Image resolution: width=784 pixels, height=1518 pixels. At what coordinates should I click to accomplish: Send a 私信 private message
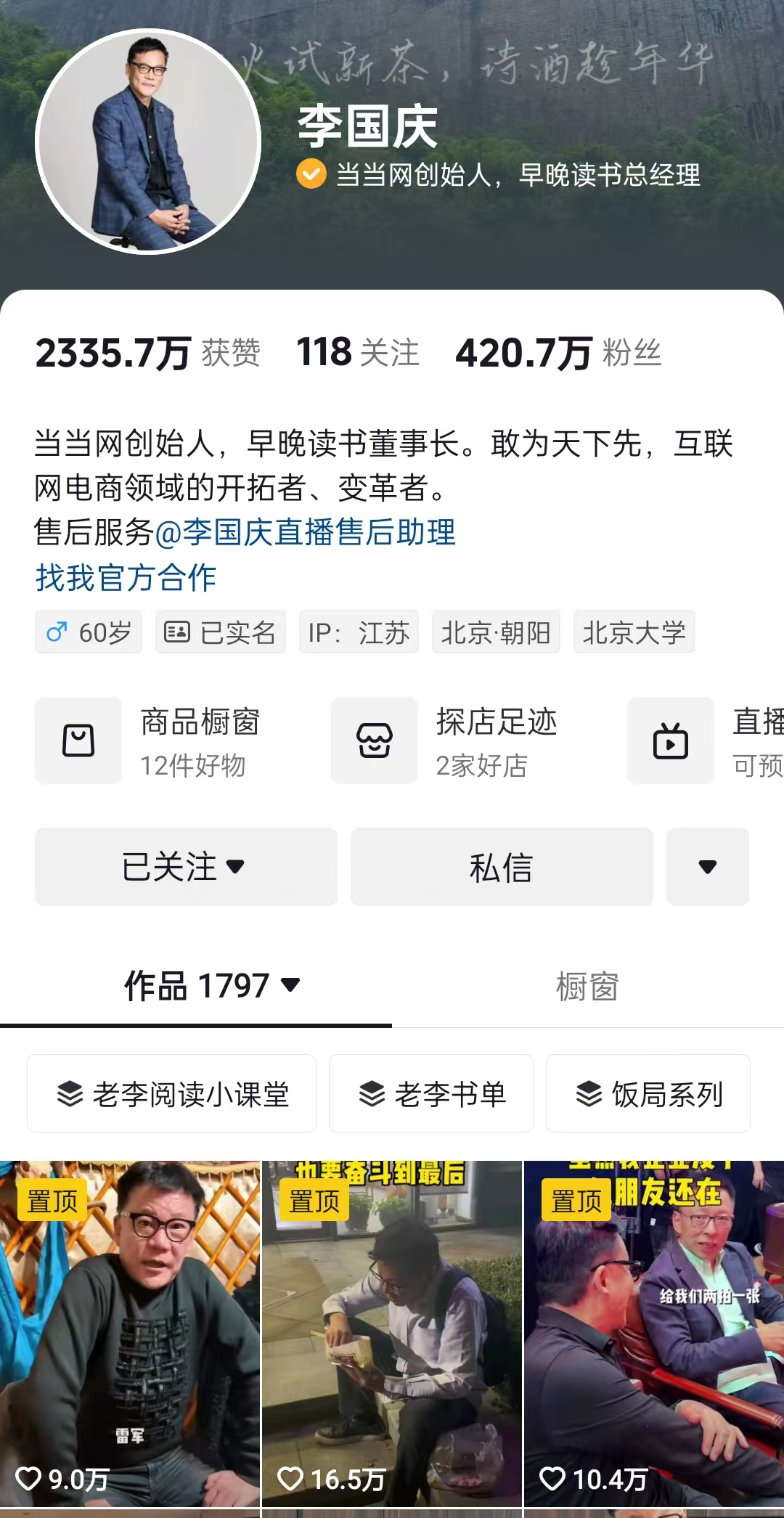pyautogui.click(x=502, y=867)
